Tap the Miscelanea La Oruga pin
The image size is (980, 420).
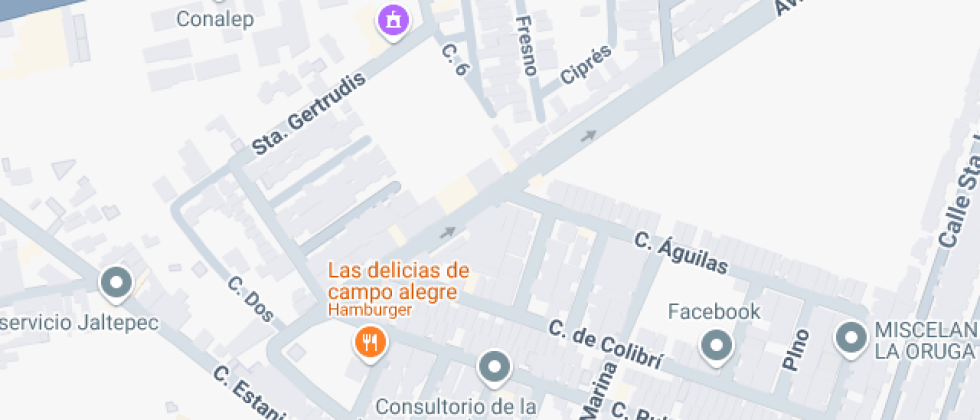point(852,338)
